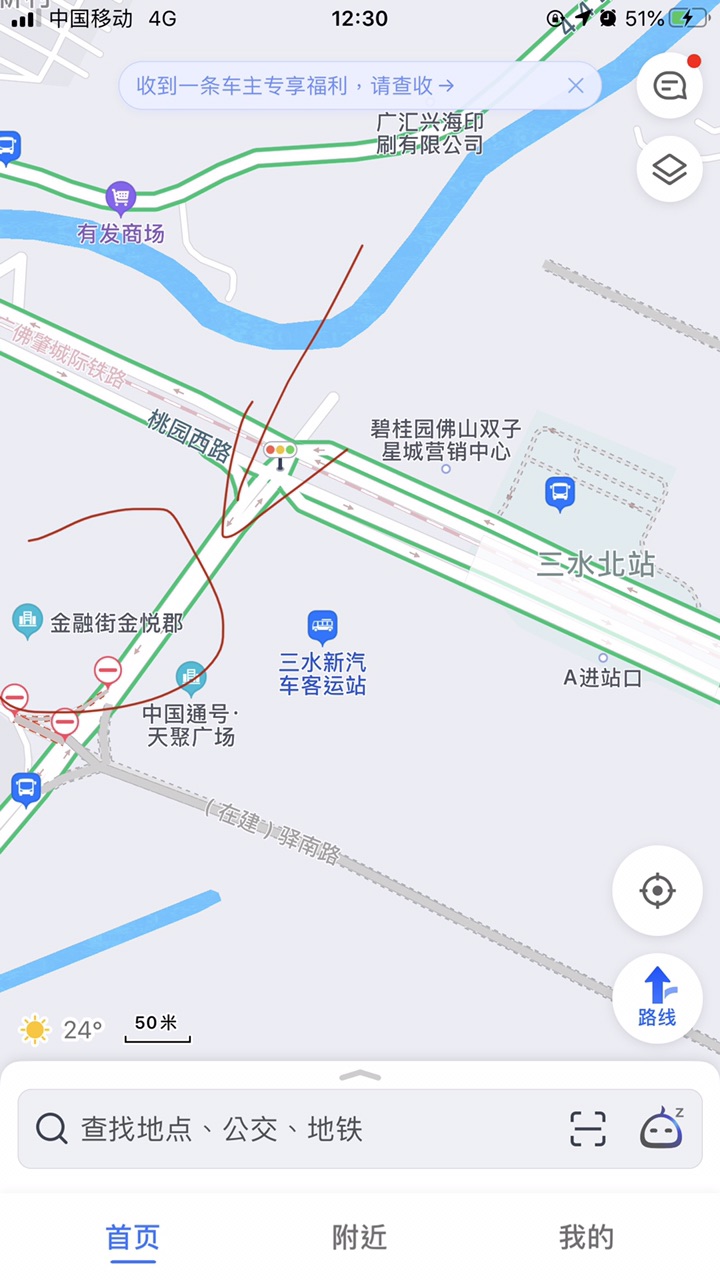720x1280 pixels.
Task: Open the messages chat bubble icon
Action: point(669,86)
